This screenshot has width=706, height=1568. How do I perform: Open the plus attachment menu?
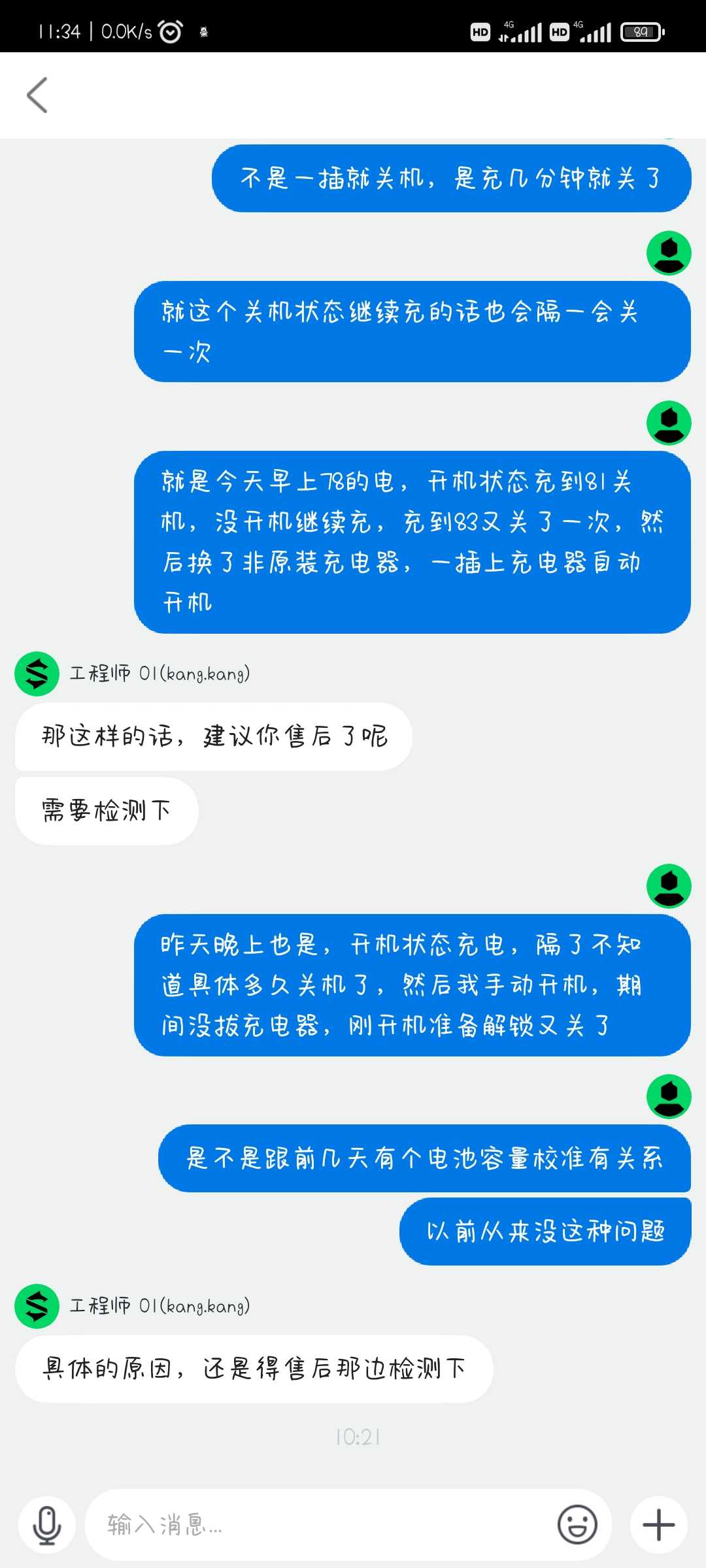[x=659, y=1526]
